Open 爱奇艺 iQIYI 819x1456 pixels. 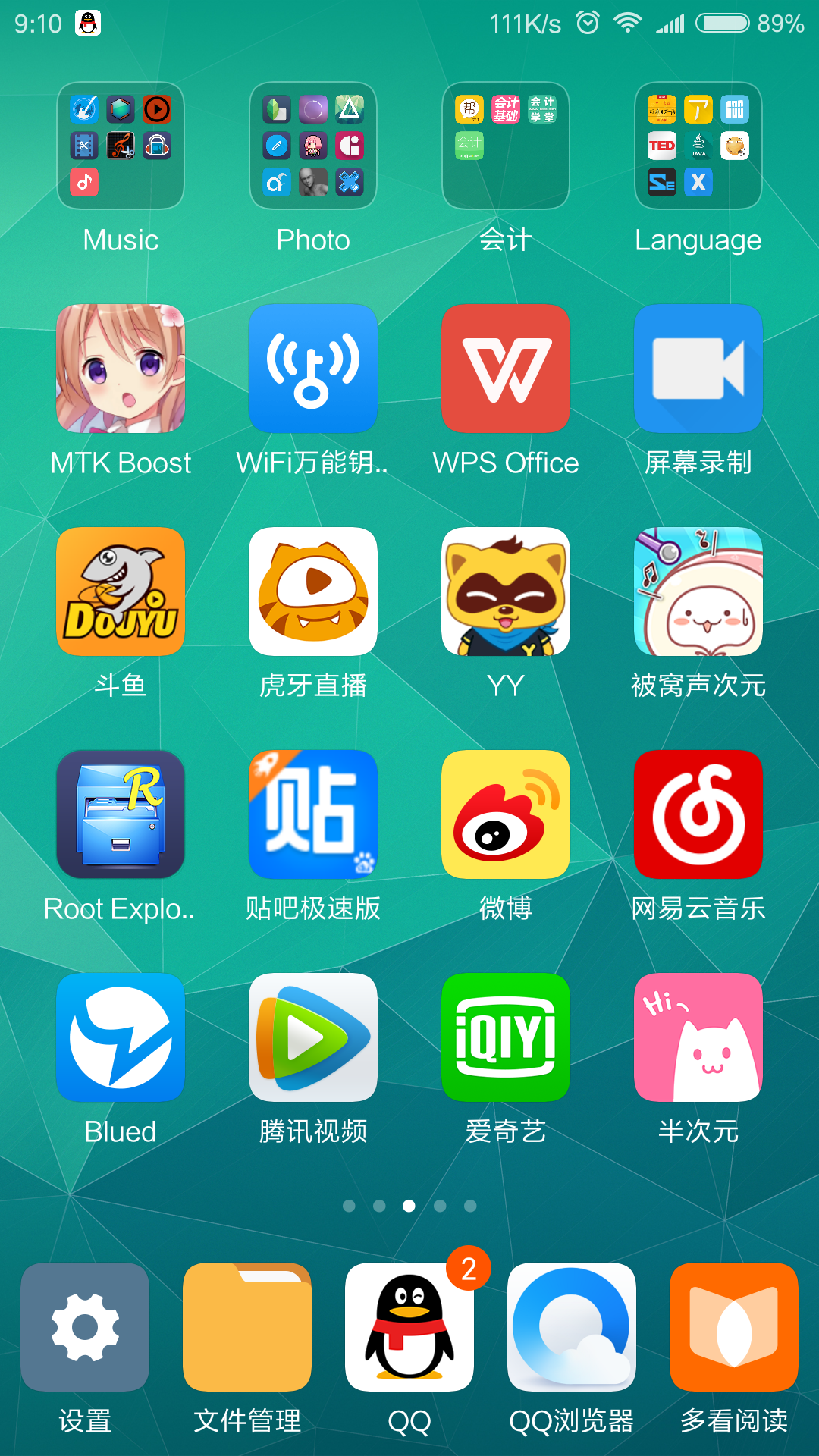pyautogui.click(x=506, y=1037)
